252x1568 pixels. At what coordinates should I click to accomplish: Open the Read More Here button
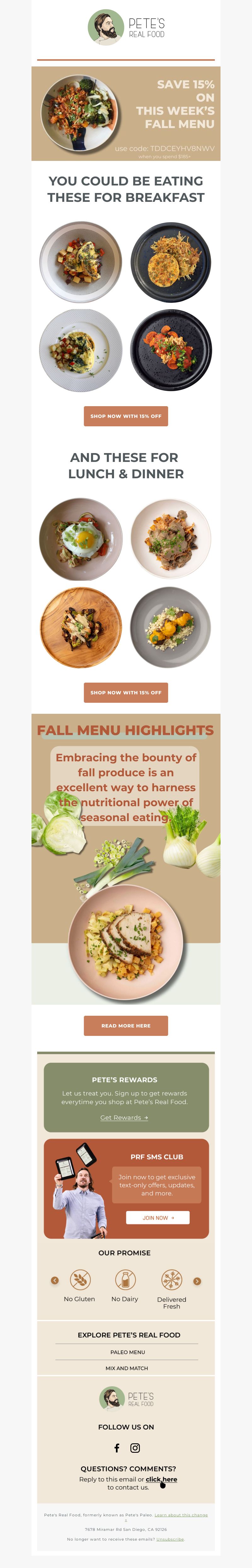pyautogui.click(x=125, y=1025)
